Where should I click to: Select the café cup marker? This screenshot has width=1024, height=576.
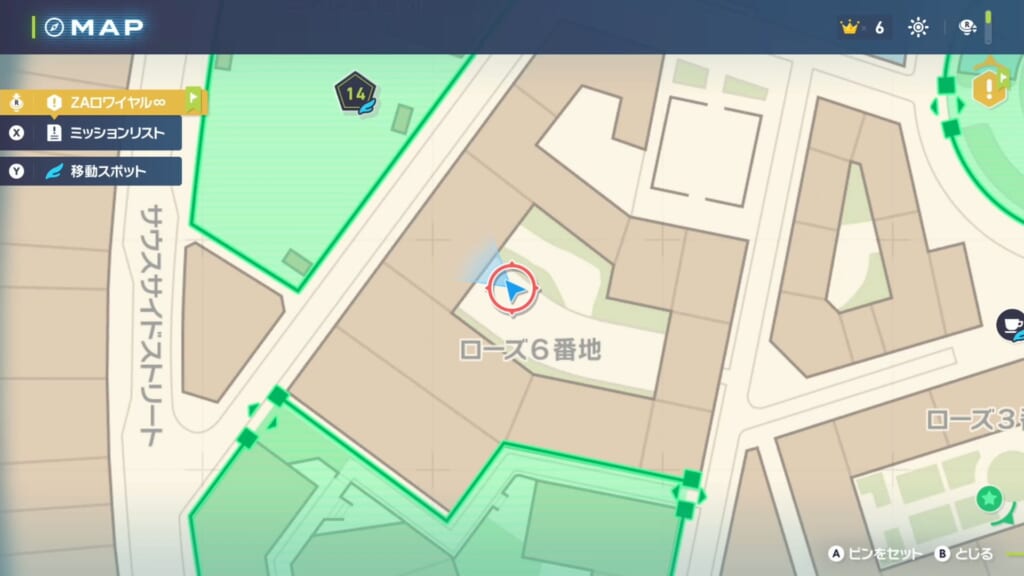click(1011, 324)
